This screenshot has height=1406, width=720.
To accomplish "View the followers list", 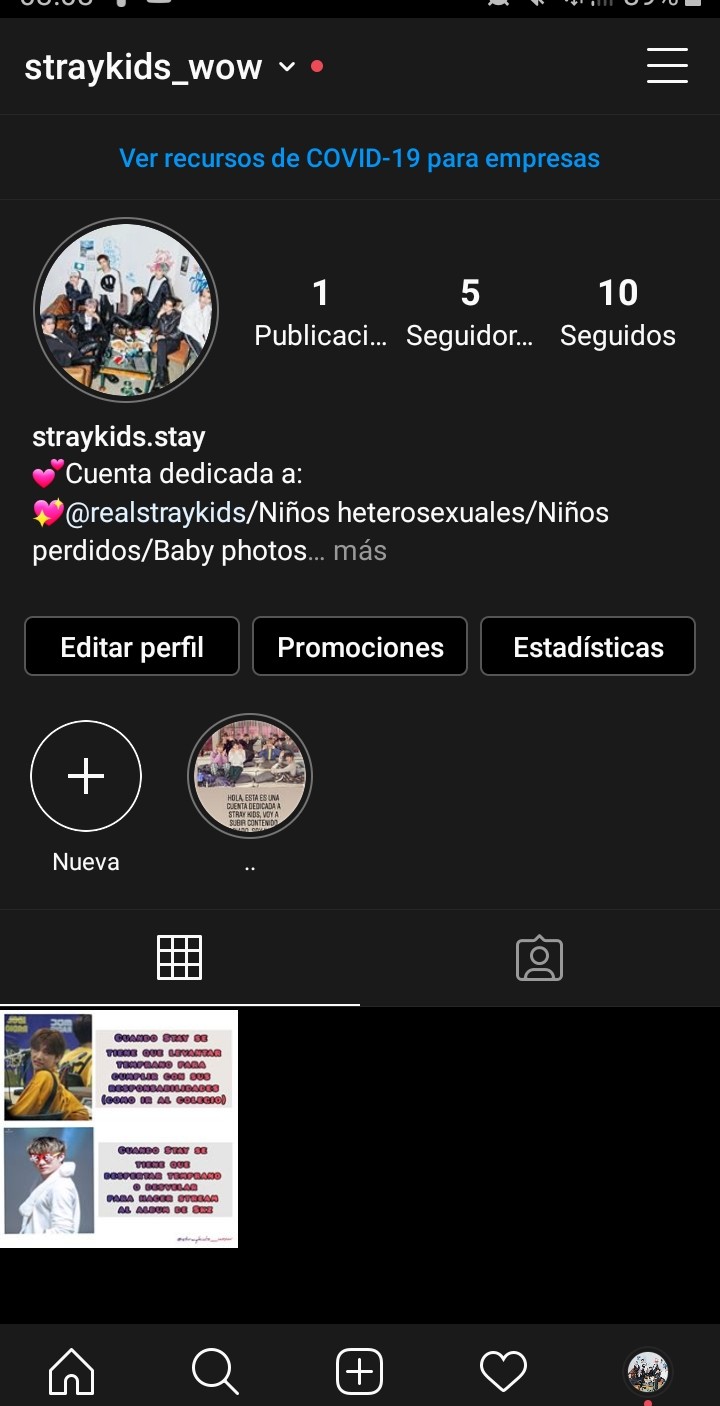I will point(469,311).
